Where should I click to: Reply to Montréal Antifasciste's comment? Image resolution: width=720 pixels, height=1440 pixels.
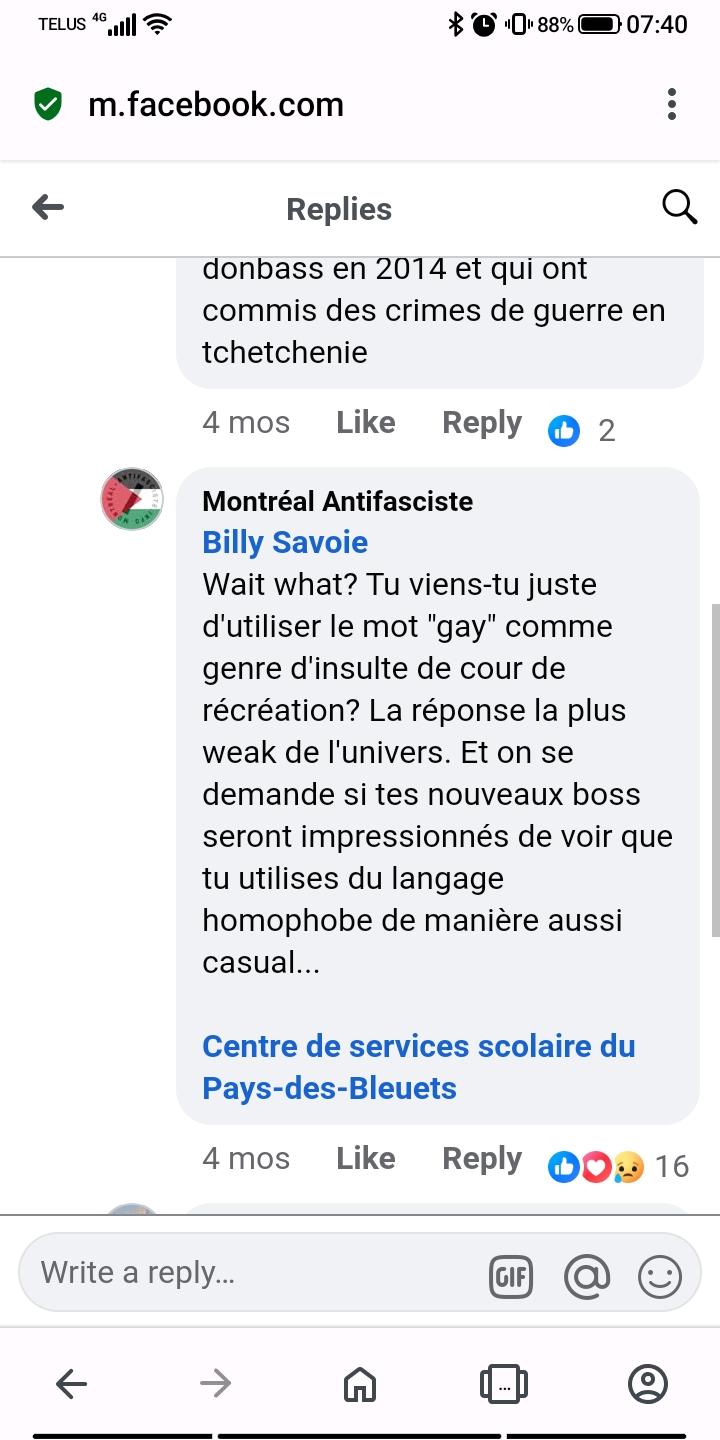point(481,1159)
